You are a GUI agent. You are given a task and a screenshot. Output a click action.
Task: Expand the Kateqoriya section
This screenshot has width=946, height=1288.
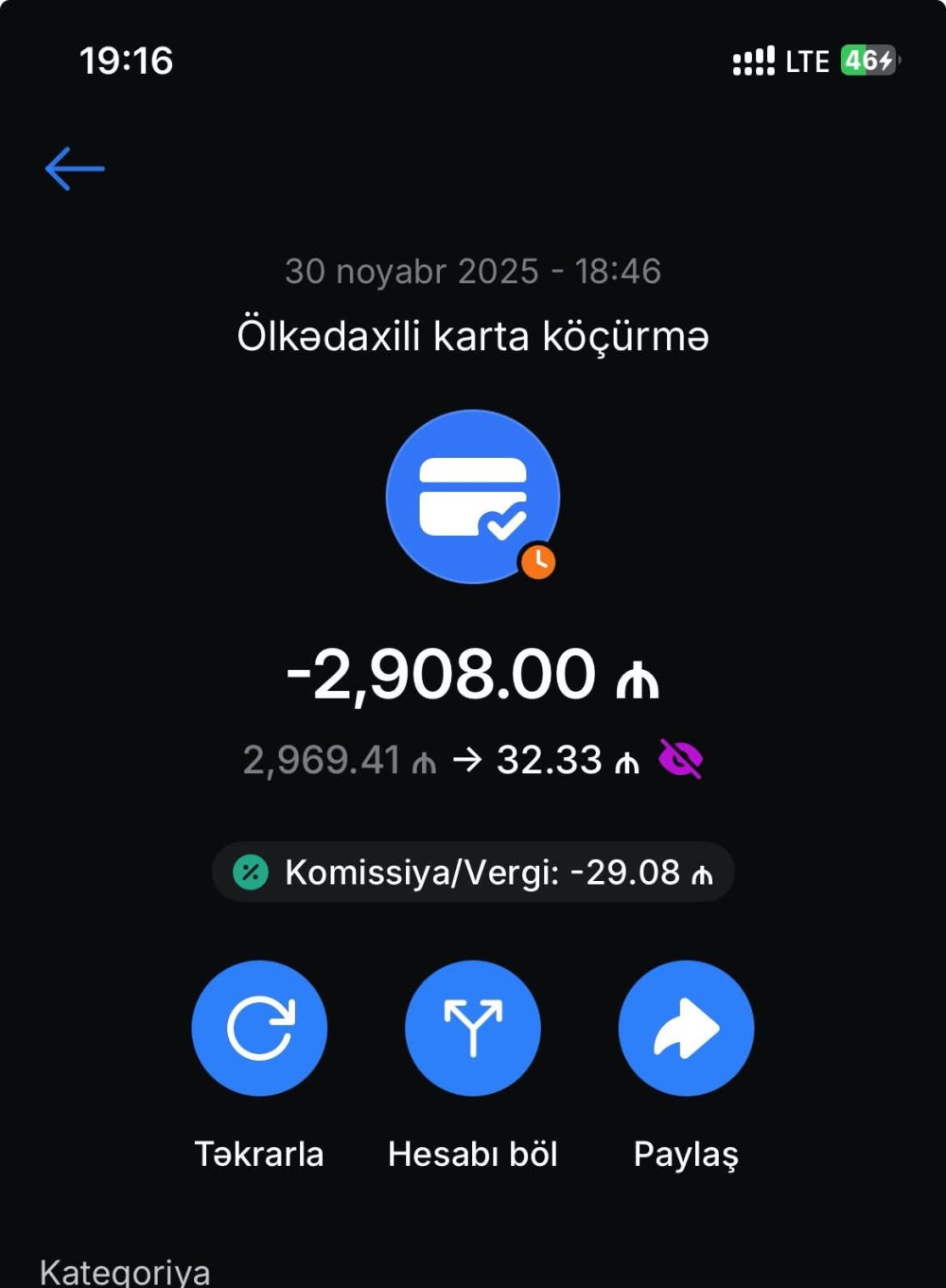pos(126,1270)
